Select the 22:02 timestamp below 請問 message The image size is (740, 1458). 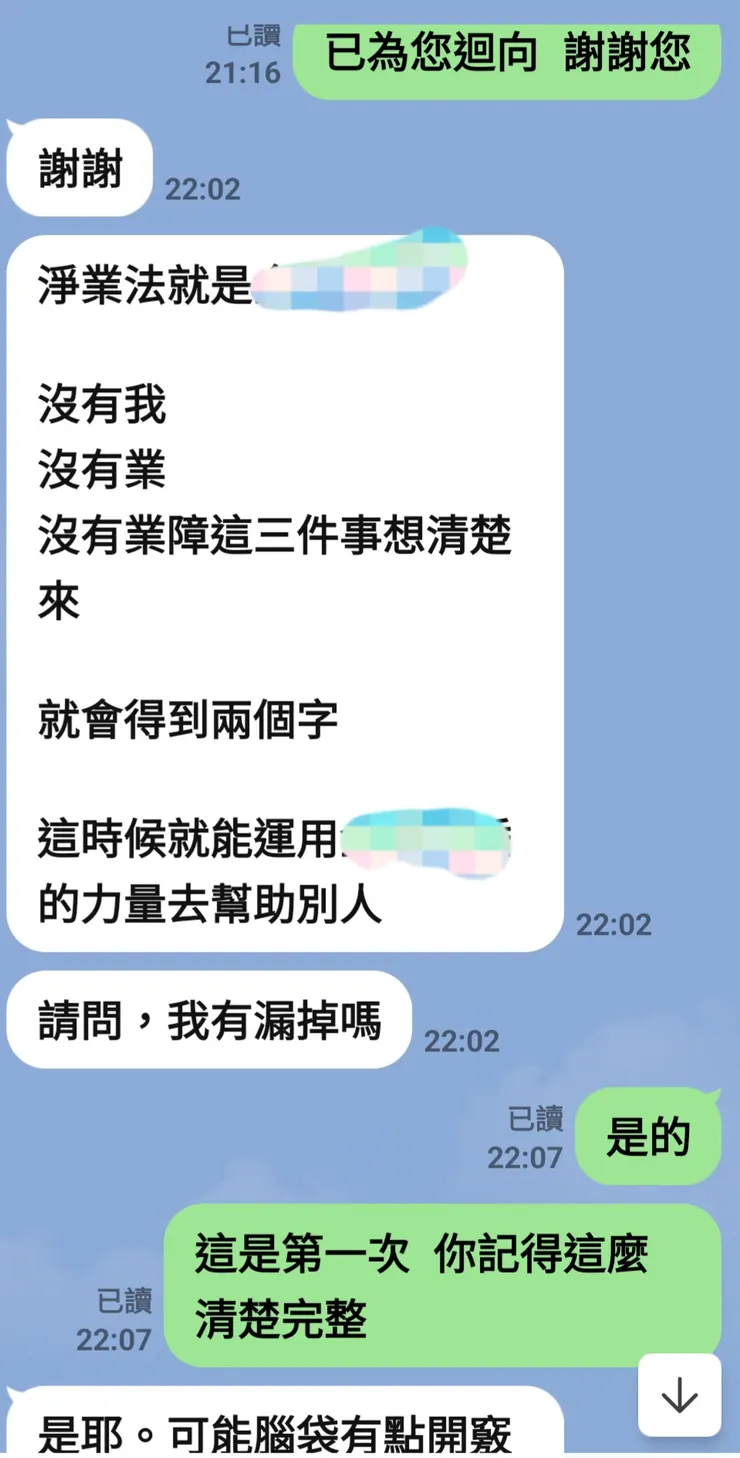[x=461, y=1041]
